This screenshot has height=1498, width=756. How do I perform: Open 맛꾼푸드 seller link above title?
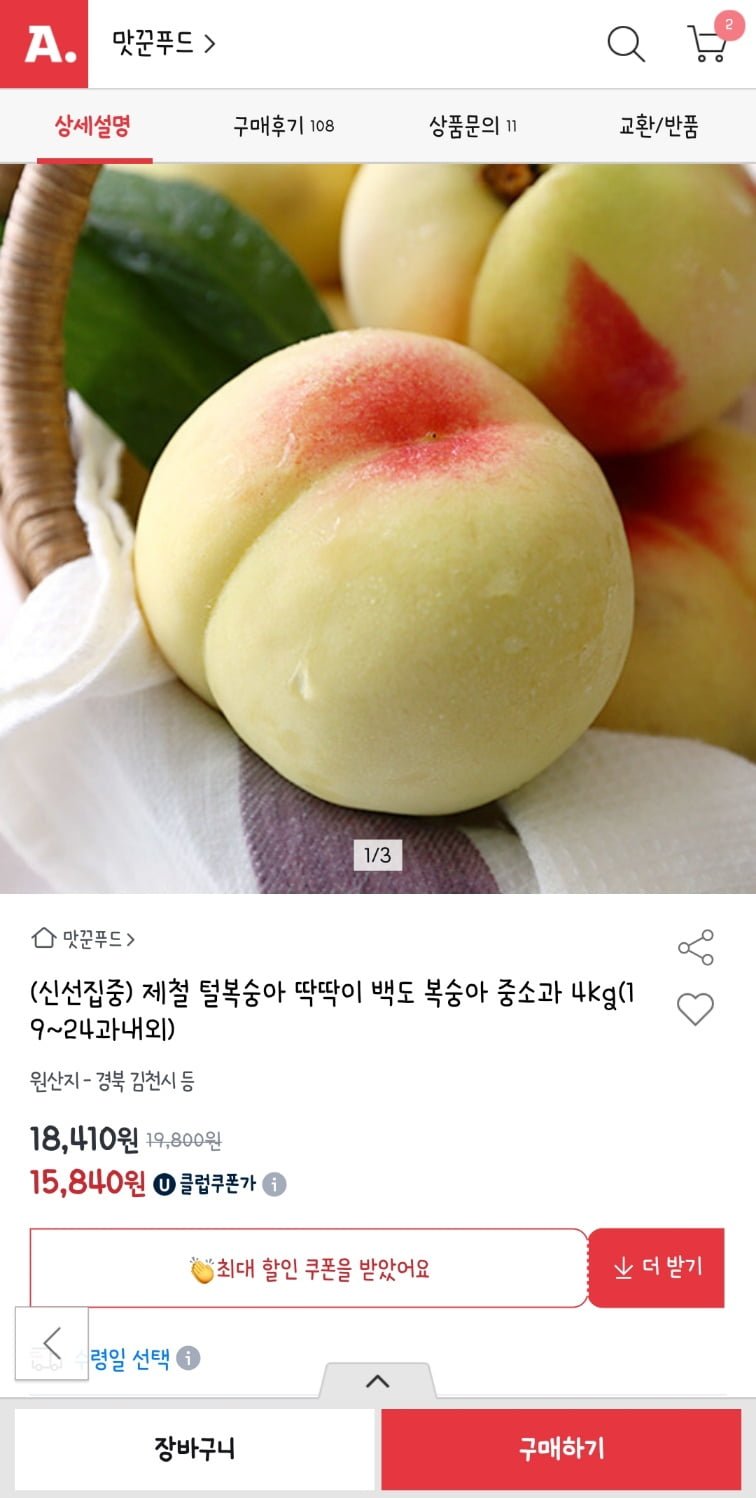tap(84, 939)
